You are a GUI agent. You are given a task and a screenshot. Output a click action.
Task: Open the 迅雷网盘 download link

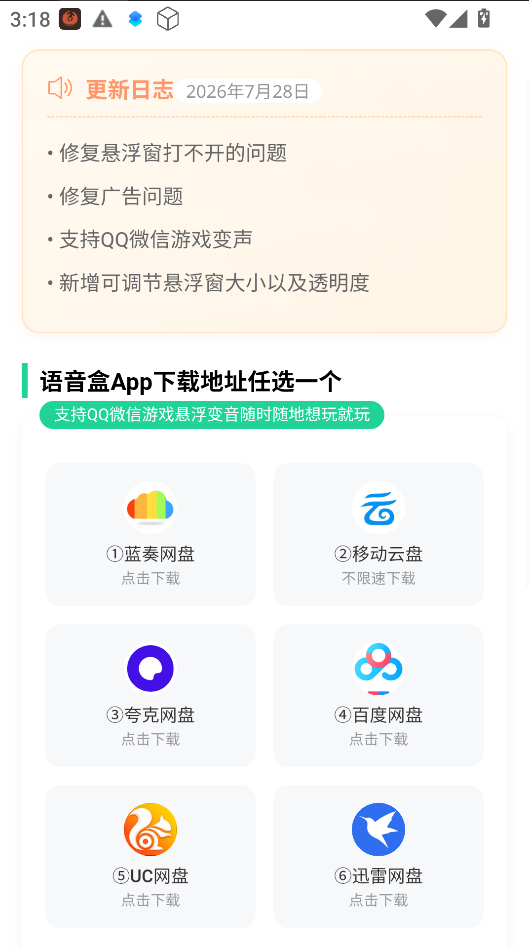click(378, 856)
